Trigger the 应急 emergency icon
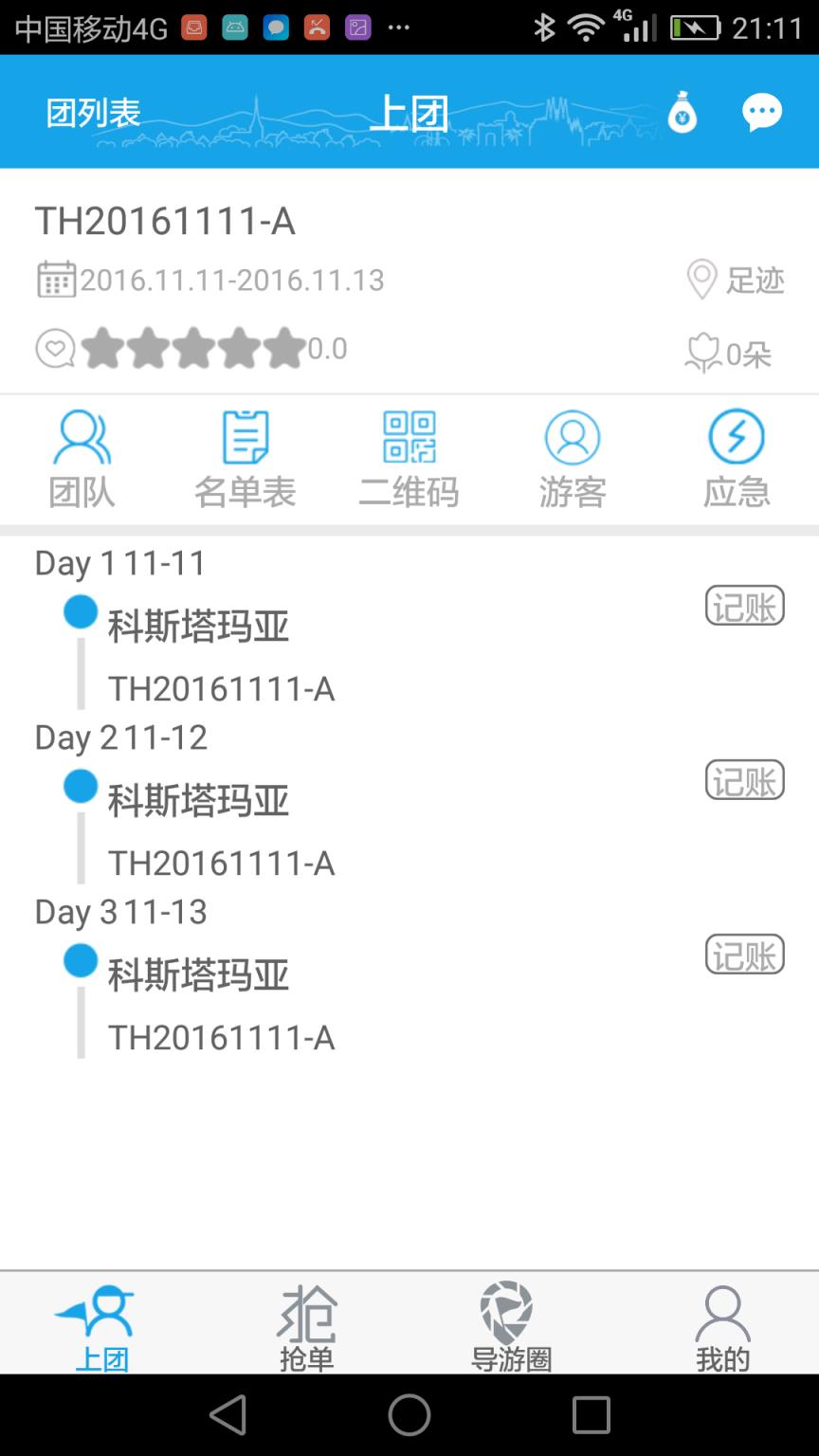The height and width of the screenshot is (1456, 819). tap(737, 457)
